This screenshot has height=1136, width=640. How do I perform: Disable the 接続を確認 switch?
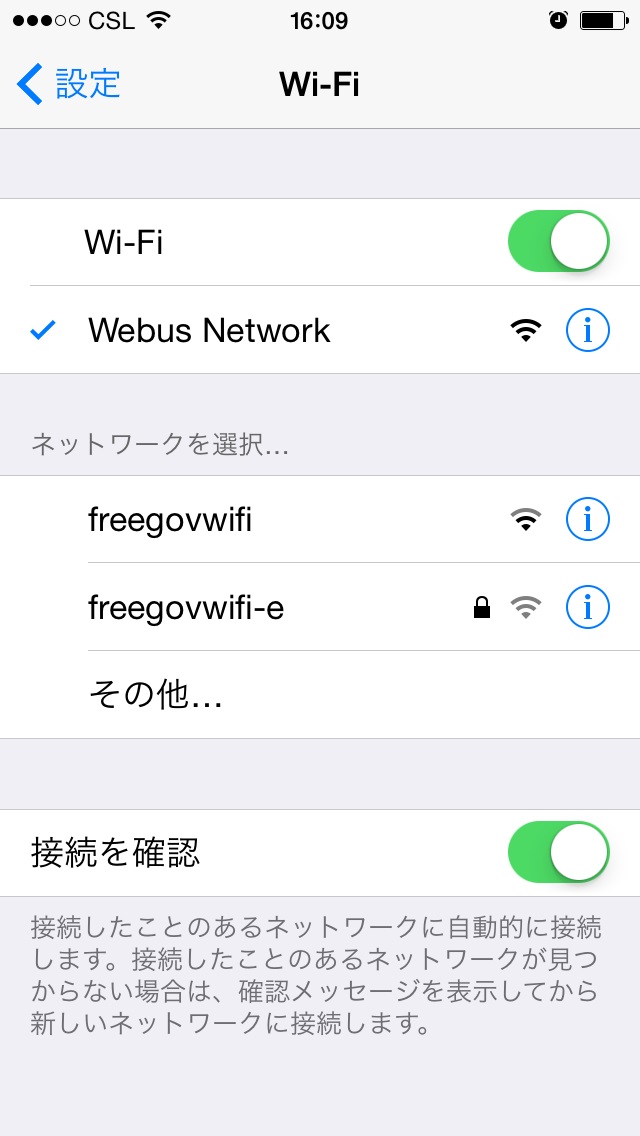click(x=558, y=852)
